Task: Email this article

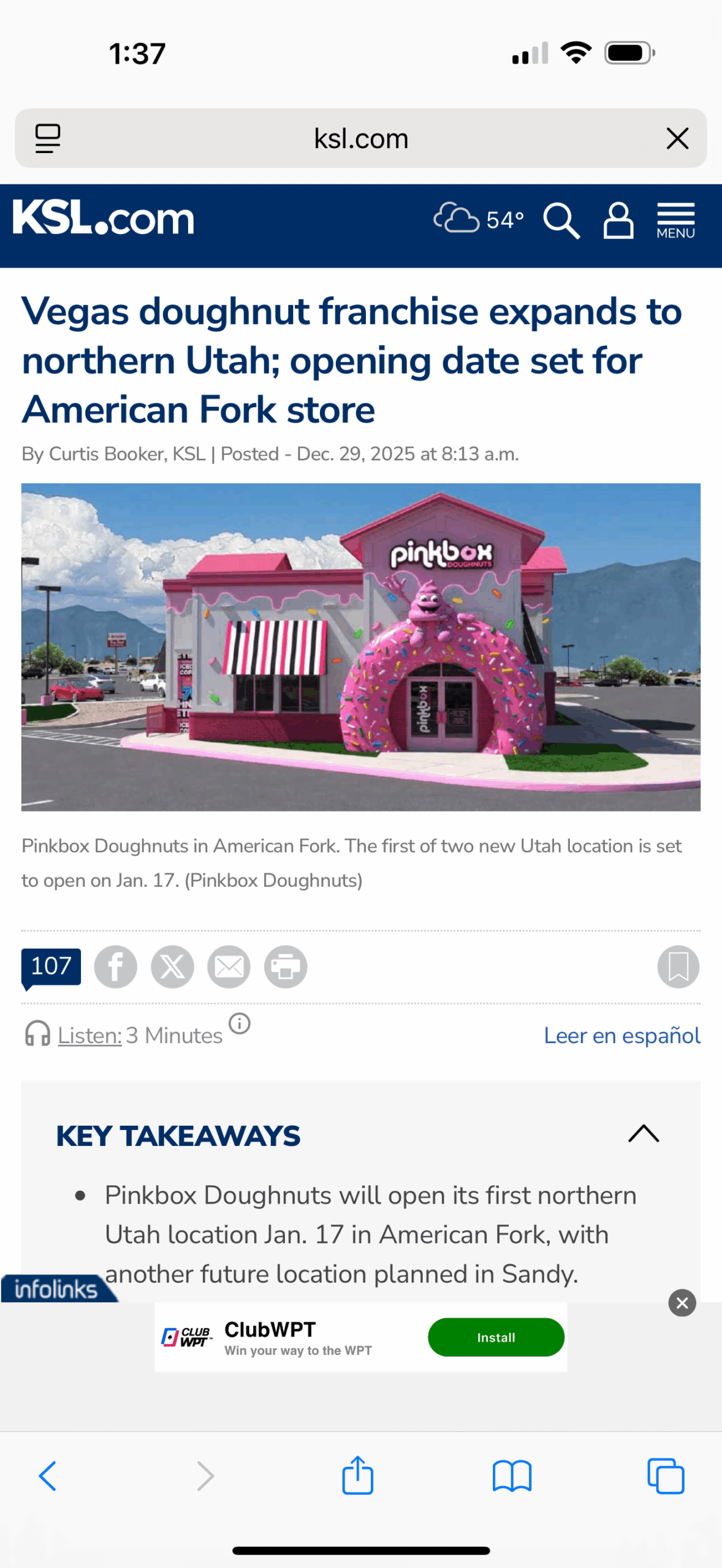Action: click(229, 967)
